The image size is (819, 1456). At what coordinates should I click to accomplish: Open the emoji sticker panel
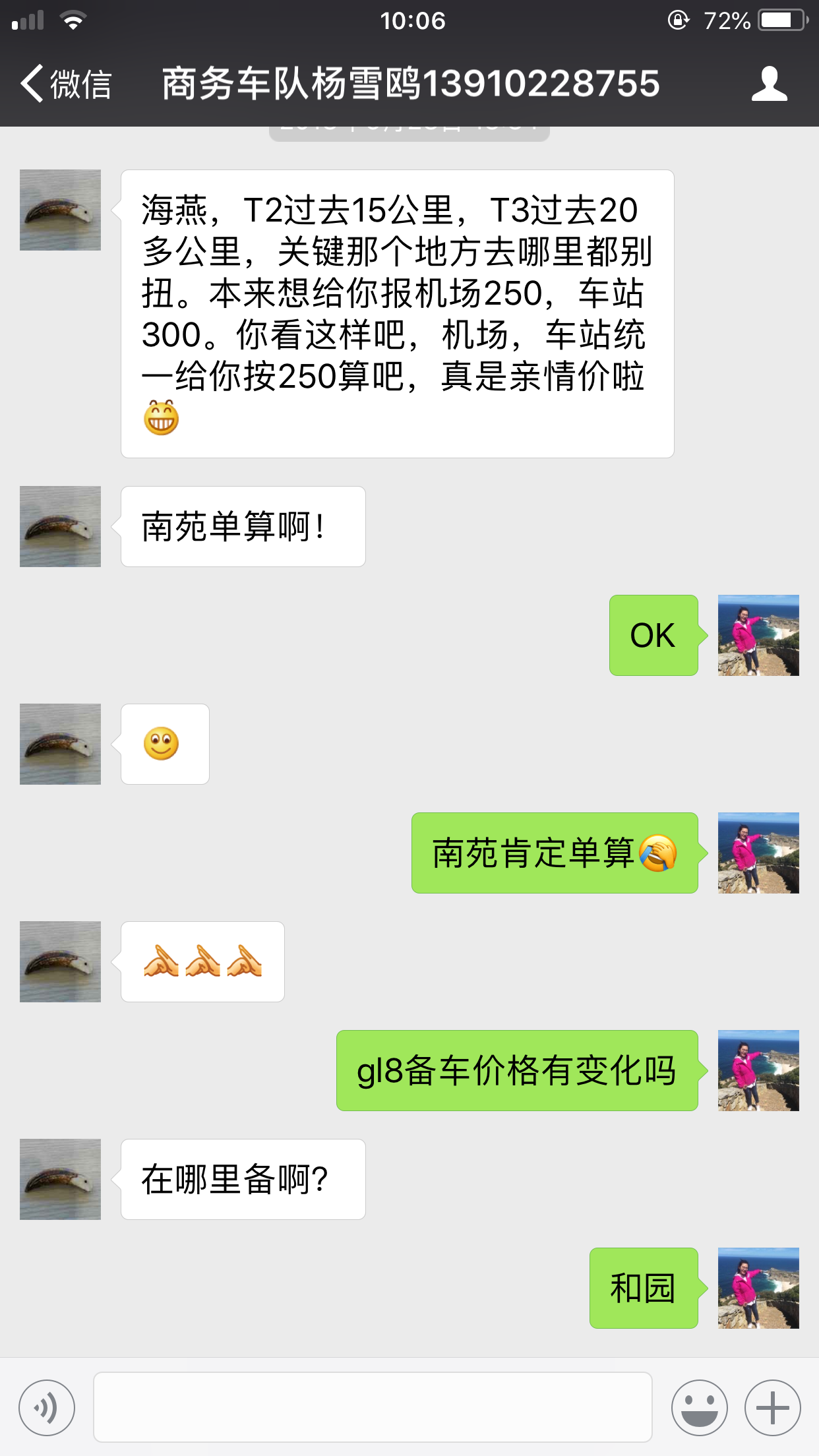(699, 1408)
